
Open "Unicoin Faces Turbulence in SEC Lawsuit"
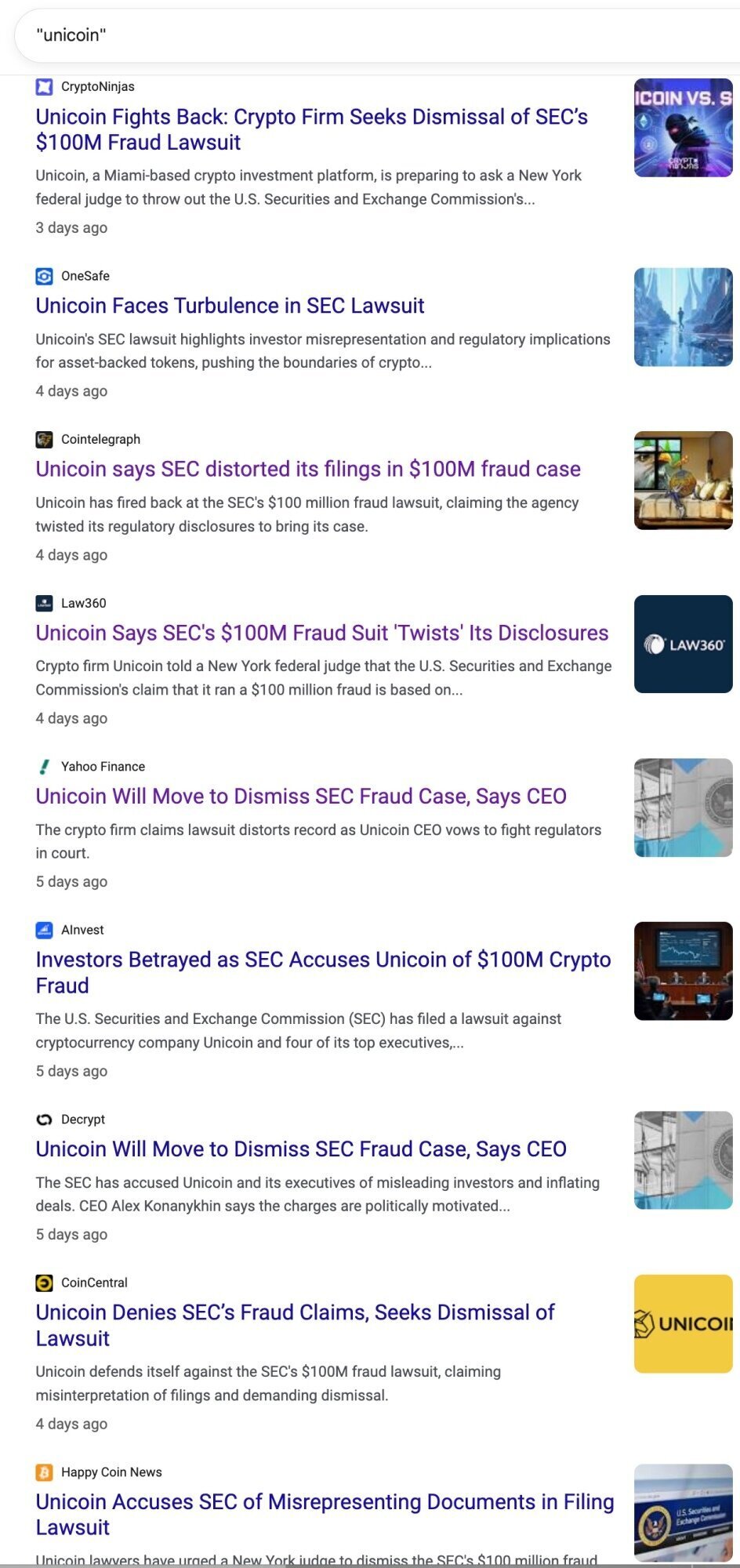pyautogui.click(x=230, y=306)
